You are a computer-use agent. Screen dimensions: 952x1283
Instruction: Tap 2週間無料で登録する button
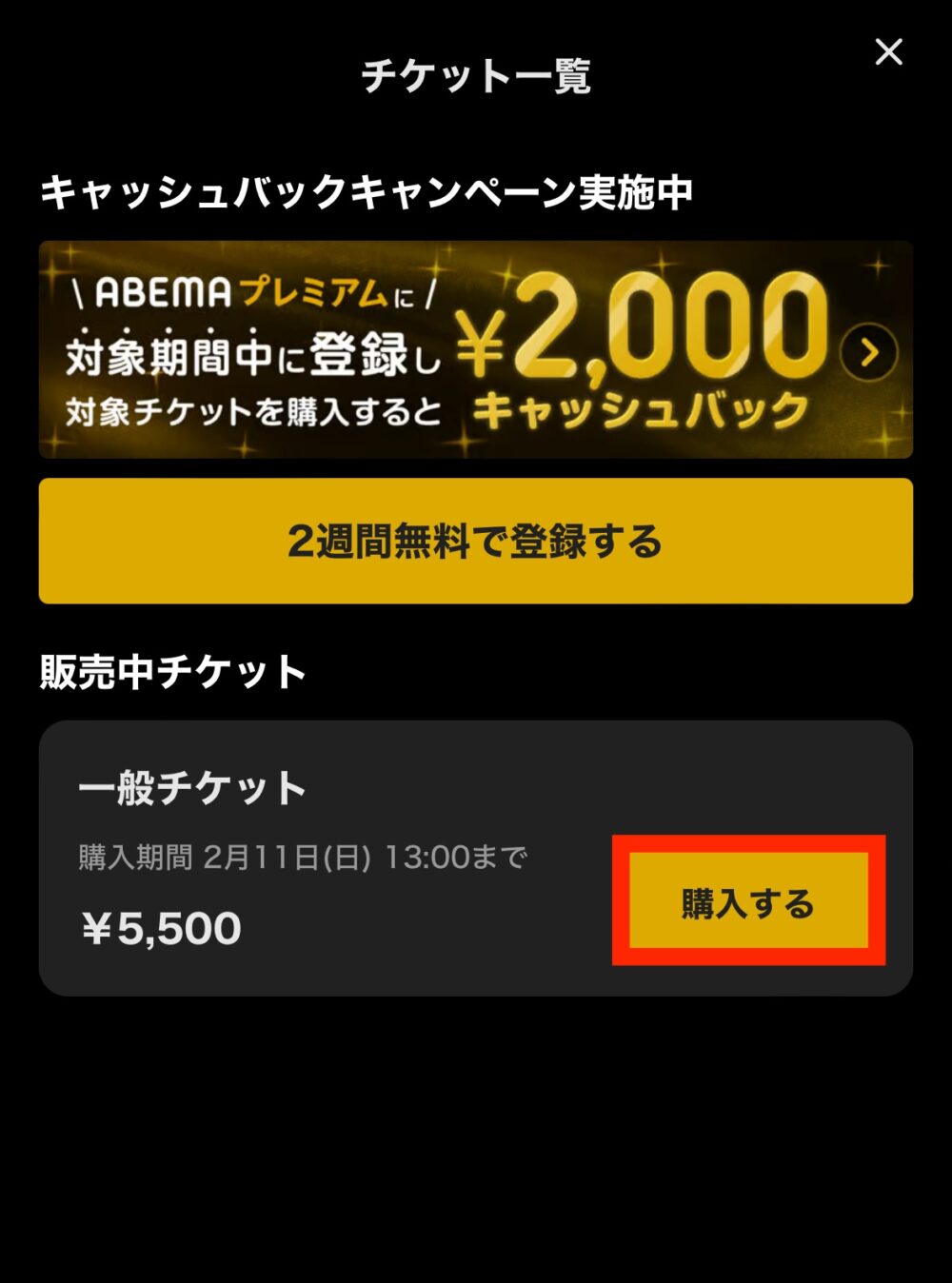coord(475,541)
